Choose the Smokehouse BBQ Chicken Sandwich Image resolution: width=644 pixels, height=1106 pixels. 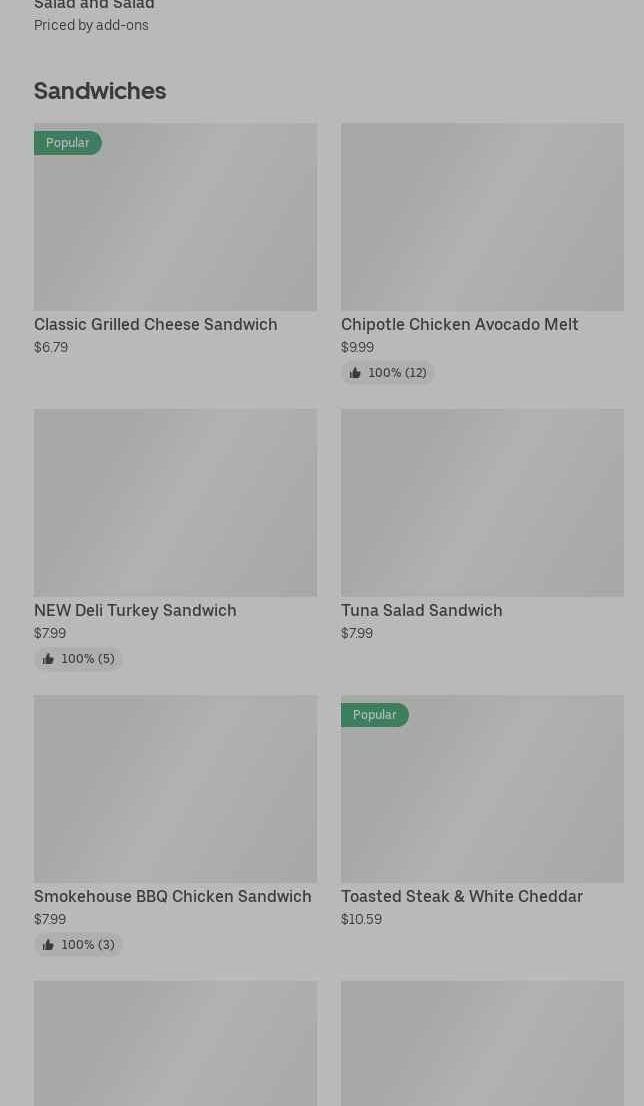tap(175, 825)
